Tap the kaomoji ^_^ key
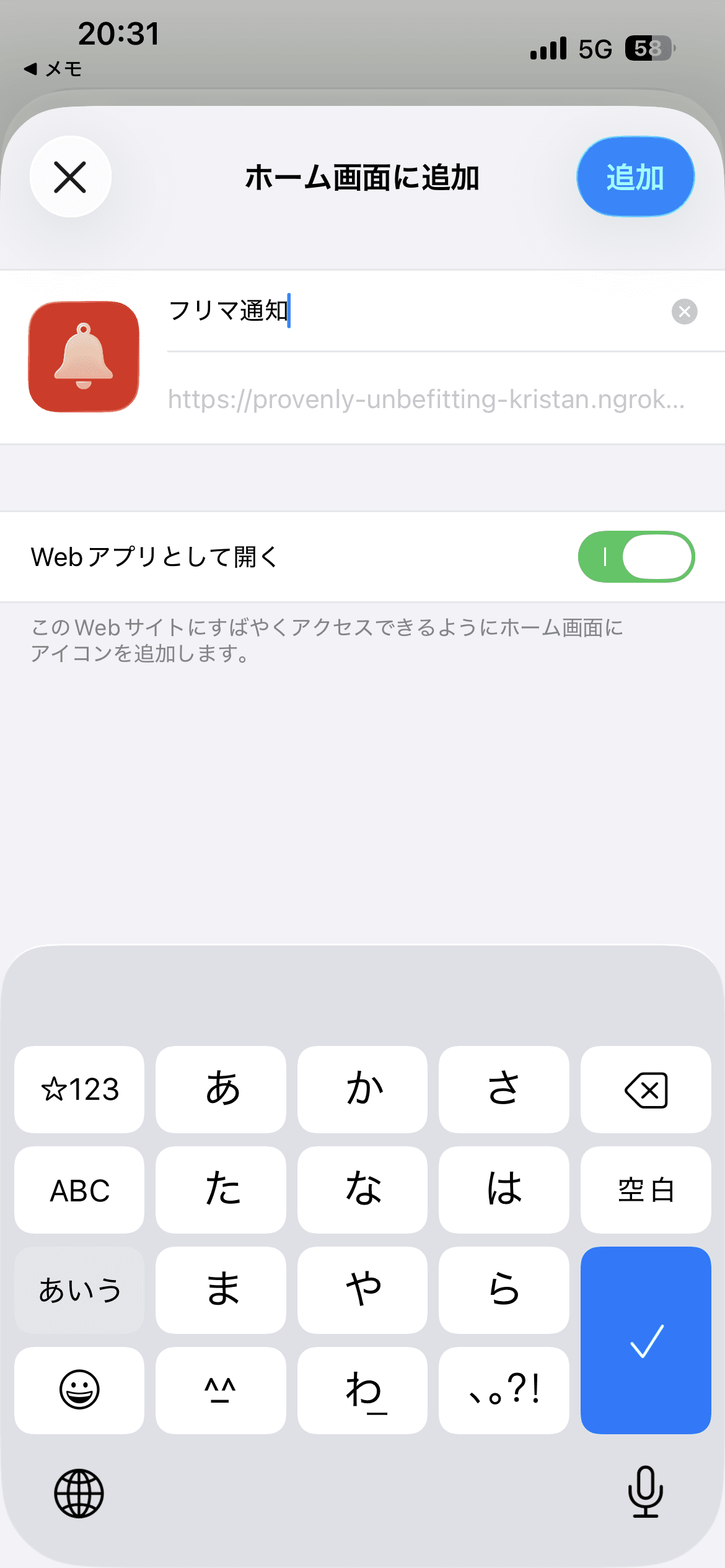This screenshot has height=1568, width=725. point(221,1389)
